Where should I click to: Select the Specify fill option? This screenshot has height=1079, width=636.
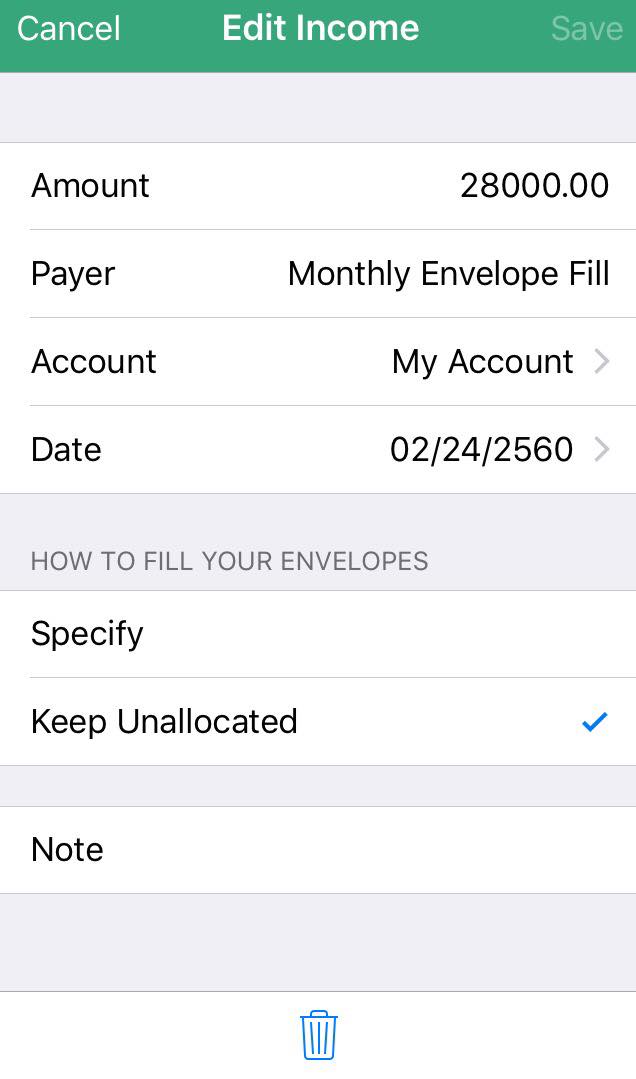tap(318, 634)
